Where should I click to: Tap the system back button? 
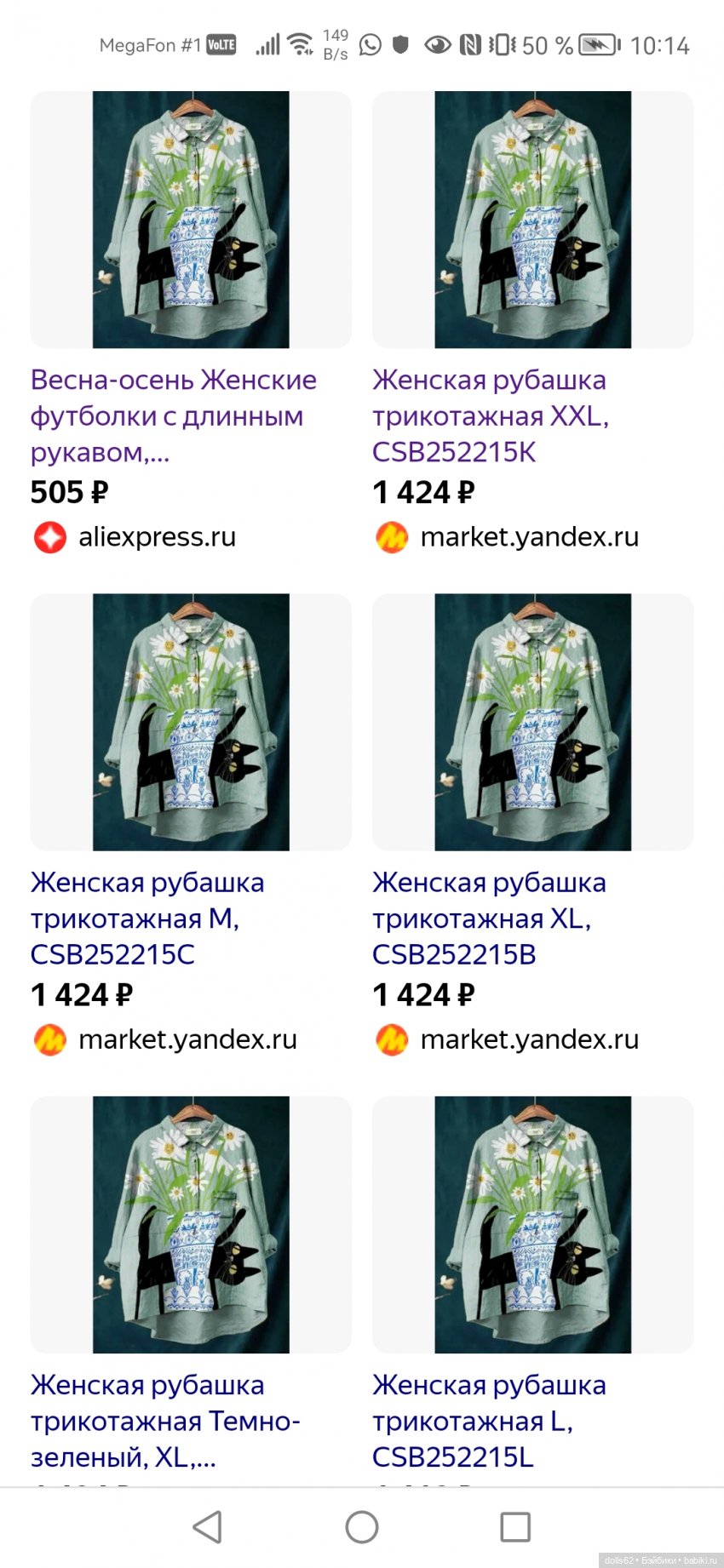click(208, 1527)
